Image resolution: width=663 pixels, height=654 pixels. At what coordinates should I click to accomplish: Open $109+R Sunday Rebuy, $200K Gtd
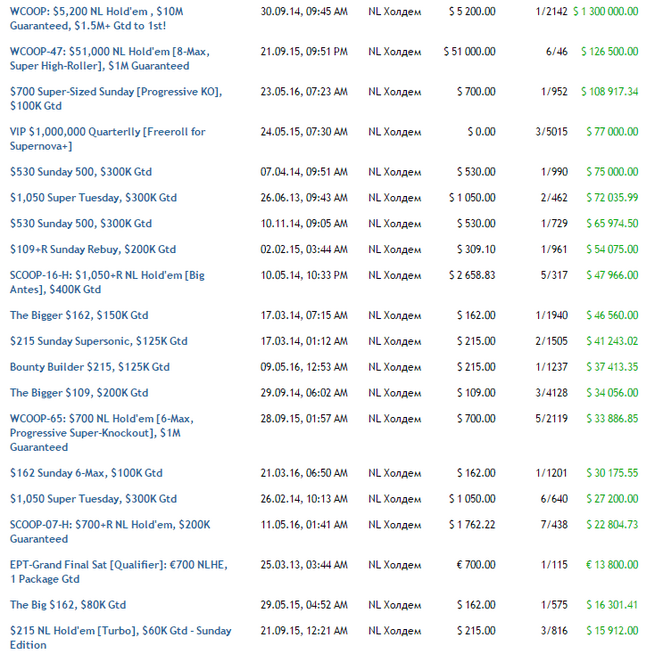92,249
